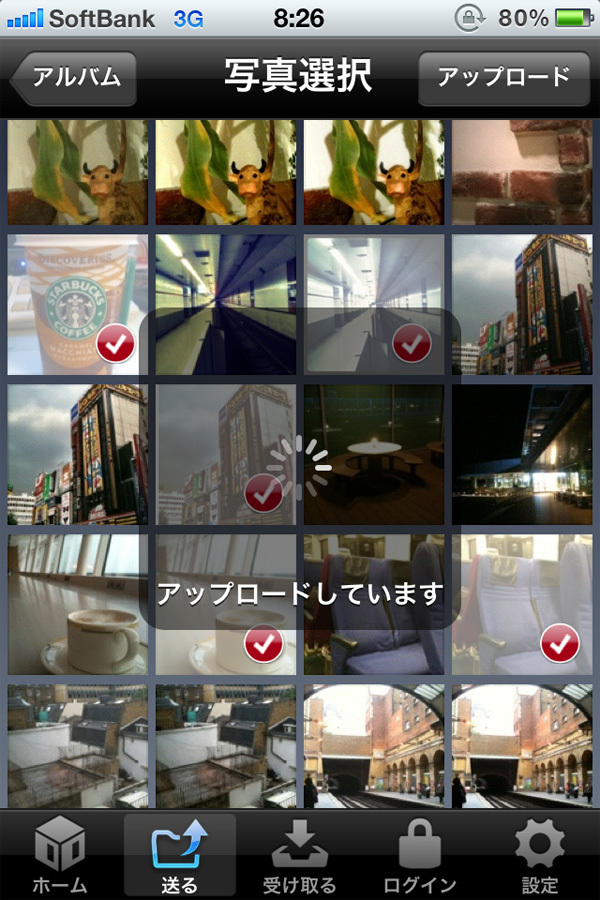600x900 pixels.
Task: Deselect the Starbucks cup photo
Action: pyautogui.click(x=78, y=305)
